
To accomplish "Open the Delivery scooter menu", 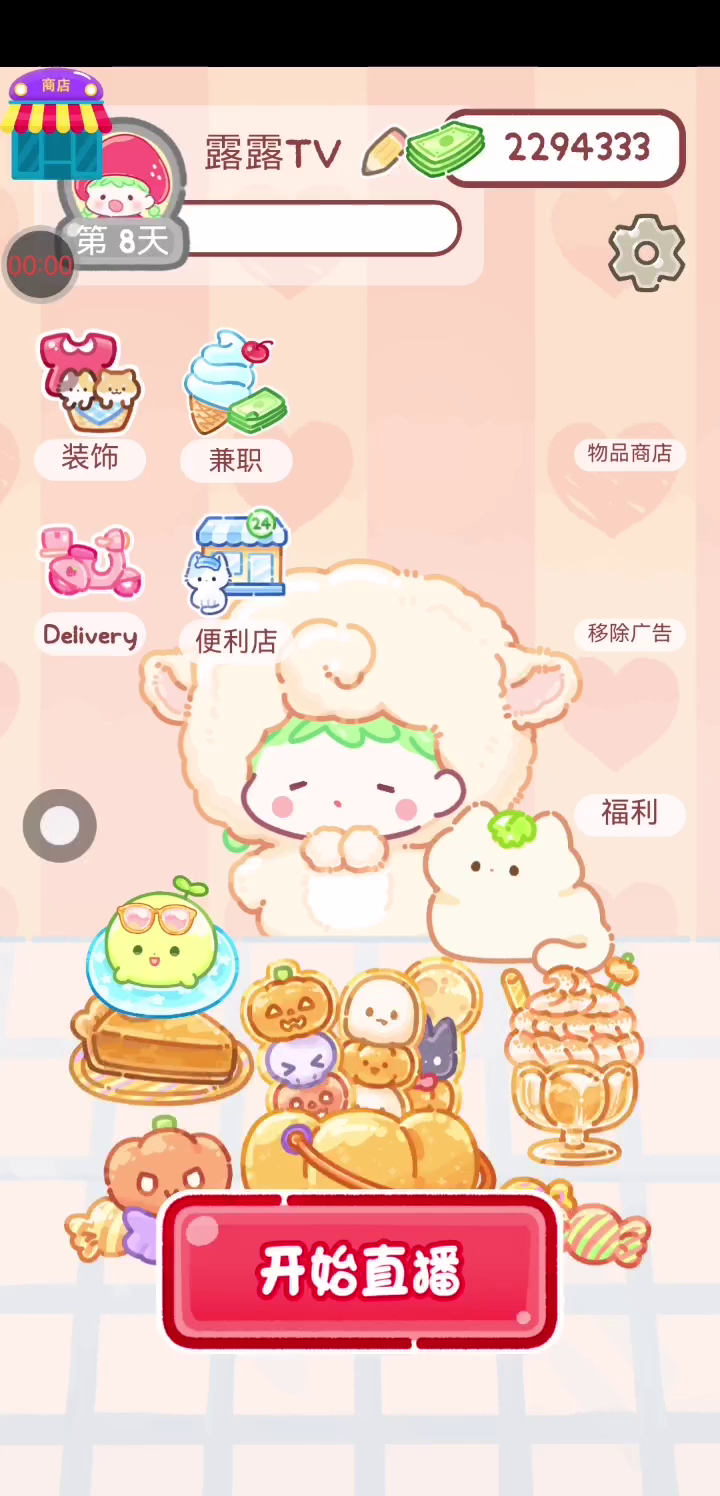I will point(90,585).
